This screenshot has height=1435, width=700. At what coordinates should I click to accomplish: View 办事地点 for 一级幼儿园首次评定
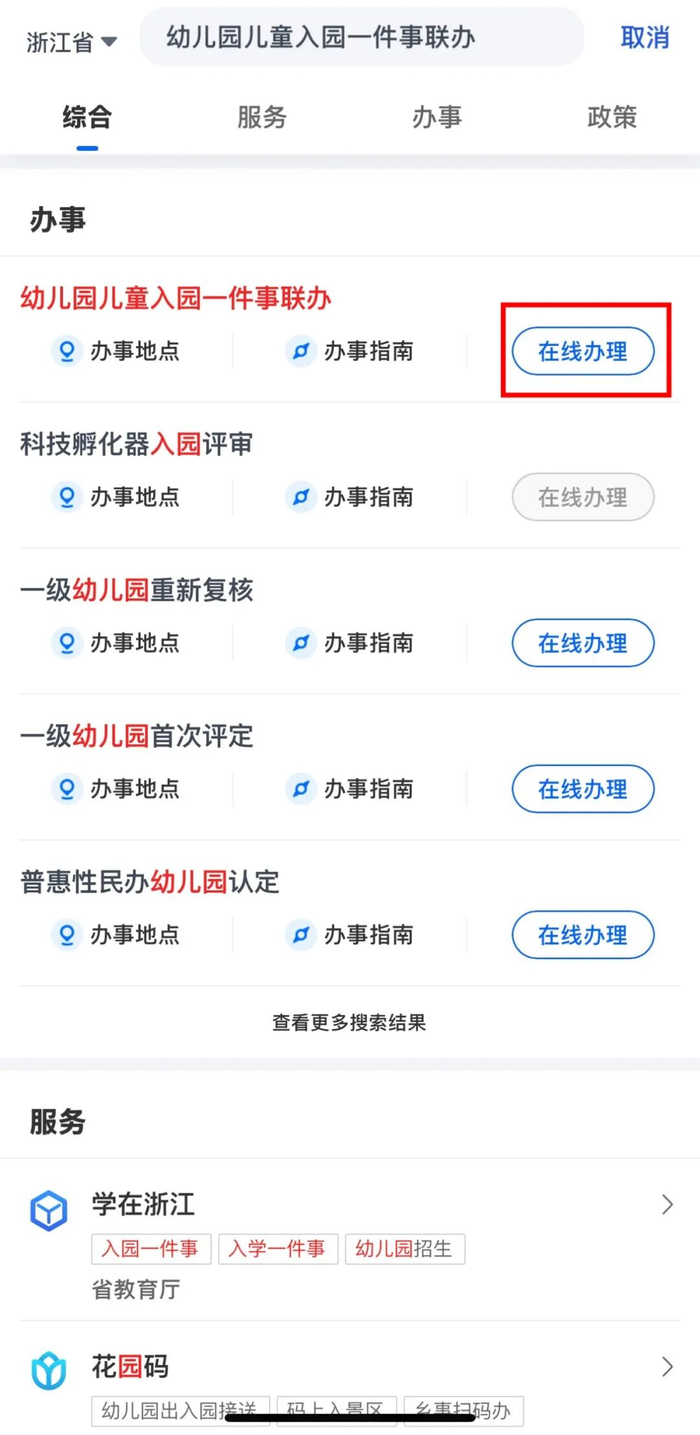click(x=115, y=789)
